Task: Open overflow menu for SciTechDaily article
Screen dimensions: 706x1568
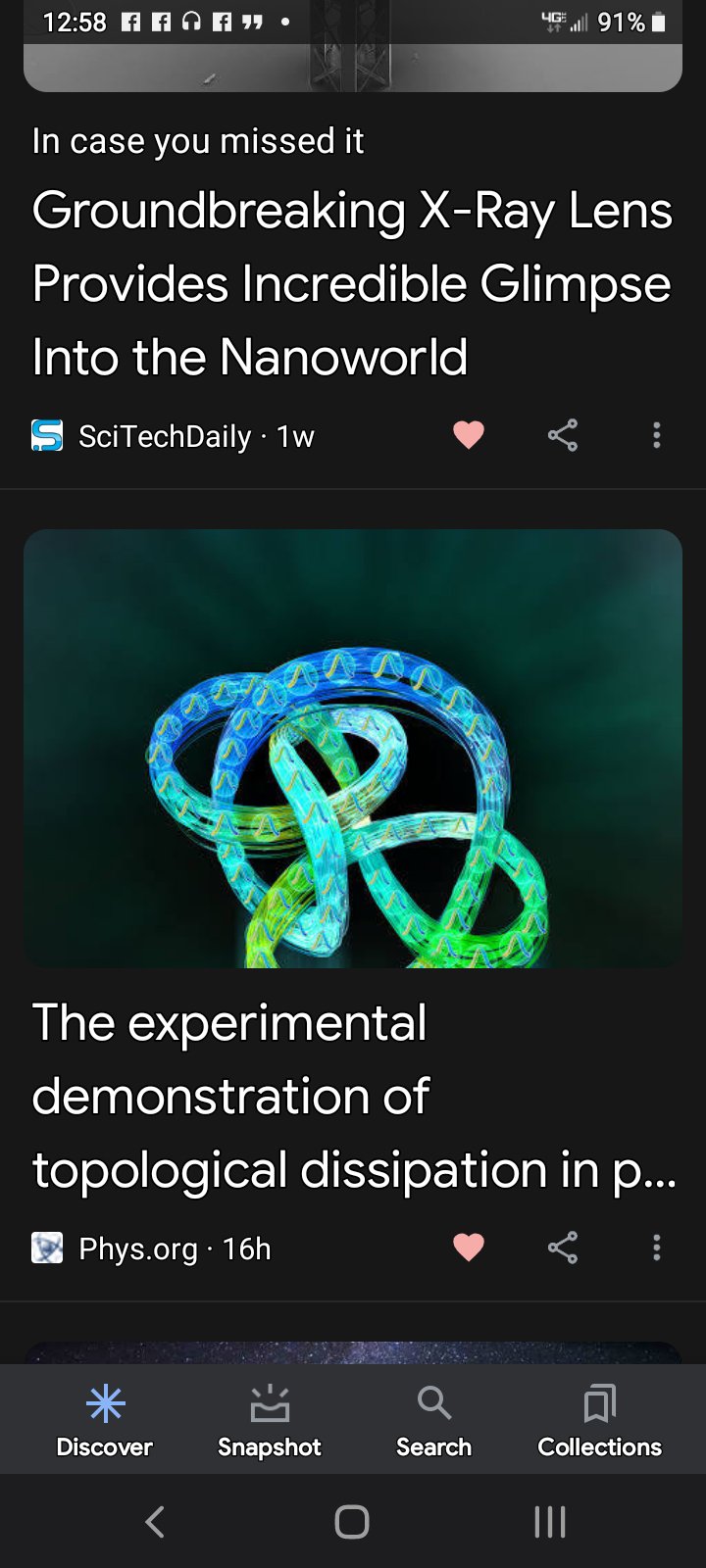Action: click(x=656, y=434)
